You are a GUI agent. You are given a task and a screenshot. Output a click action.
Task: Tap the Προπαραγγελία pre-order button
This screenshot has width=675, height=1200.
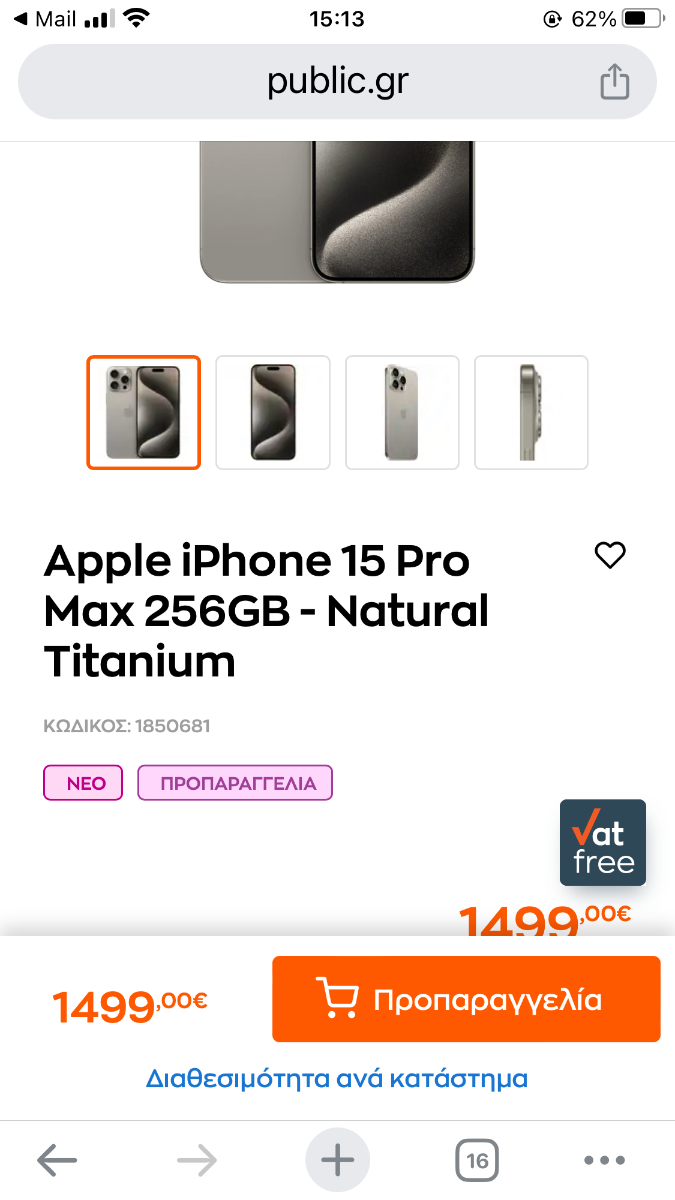pos(466,999)
